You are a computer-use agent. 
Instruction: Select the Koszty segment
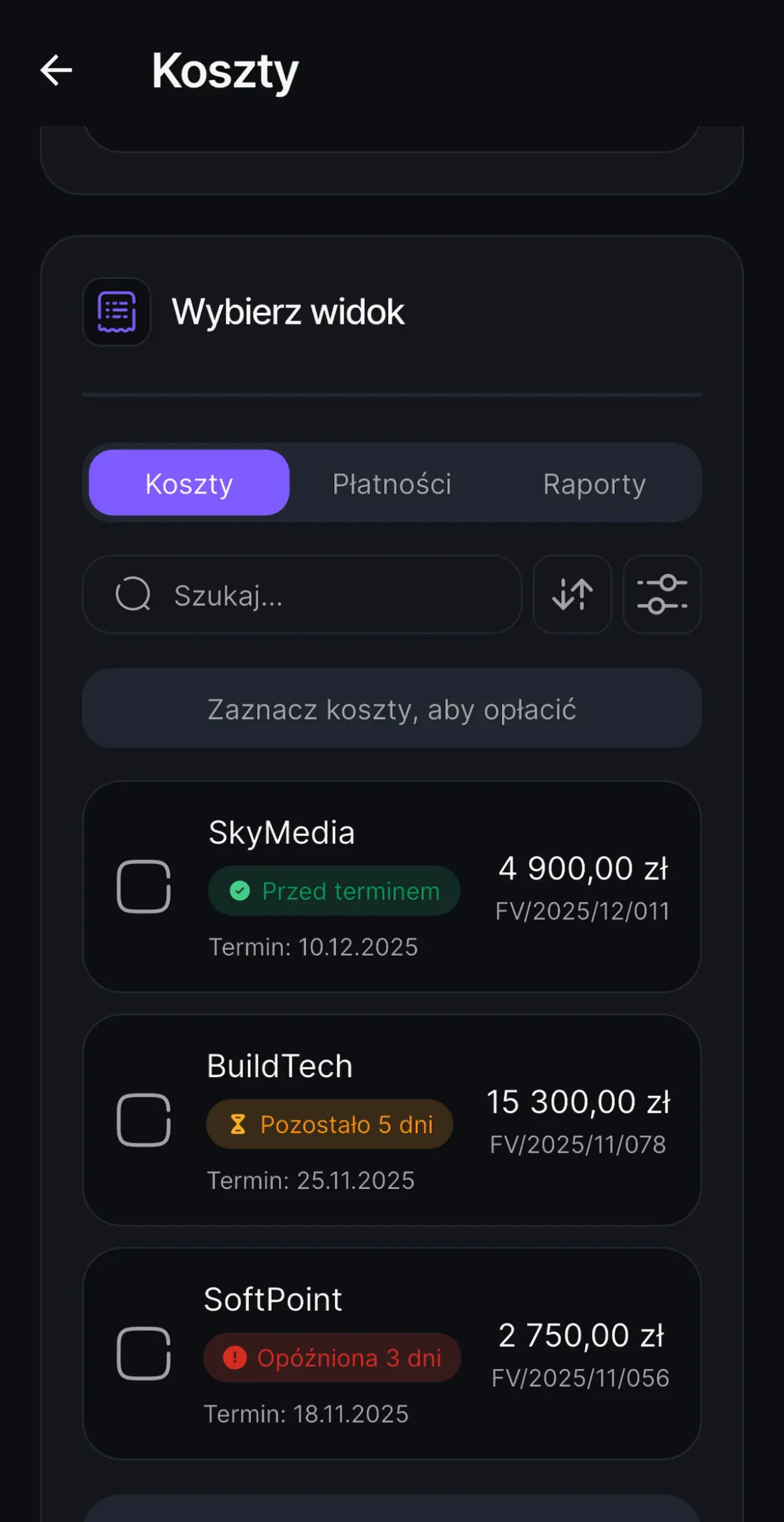(x=189, y=483)
